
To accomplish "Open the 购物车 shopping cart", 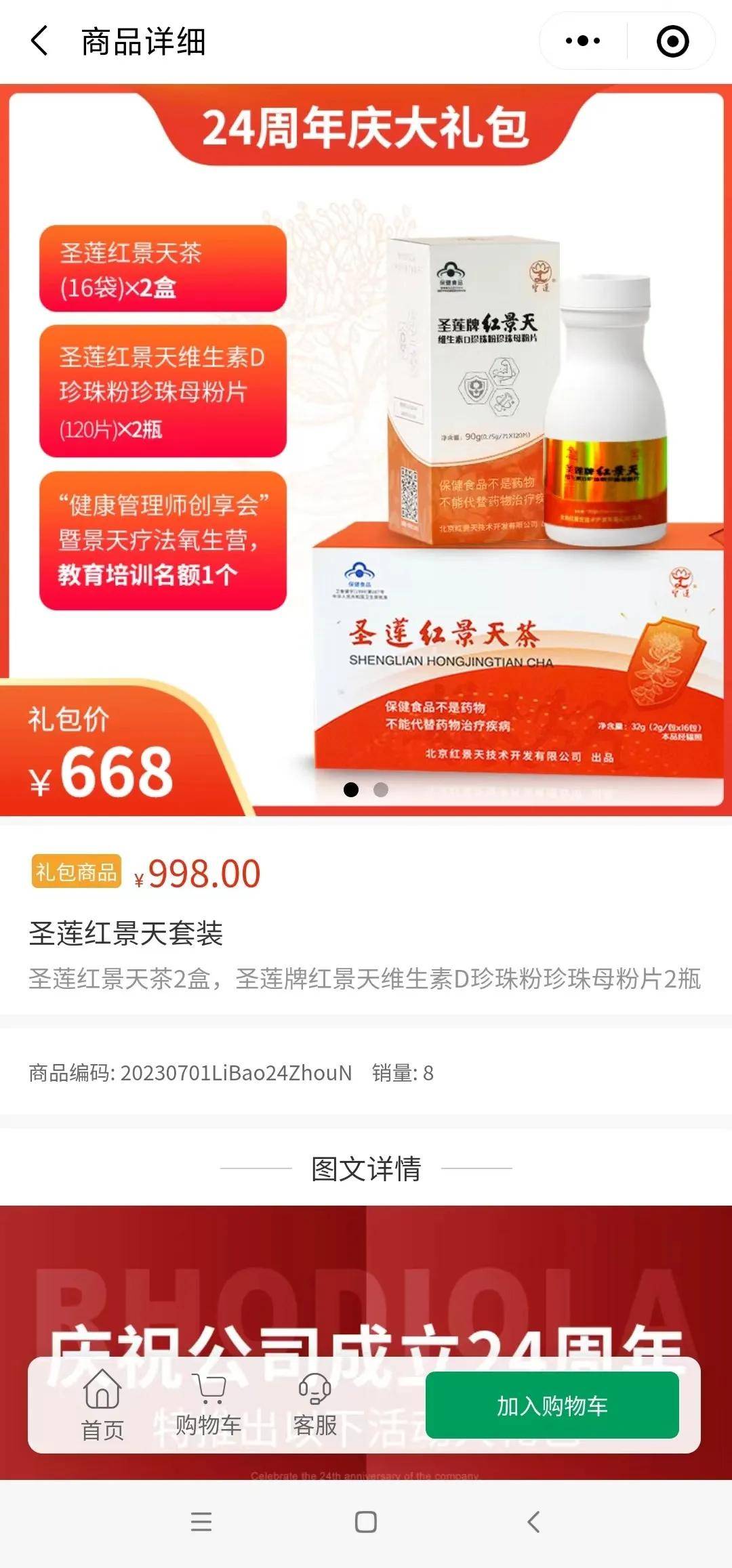I will point(208,1405).
